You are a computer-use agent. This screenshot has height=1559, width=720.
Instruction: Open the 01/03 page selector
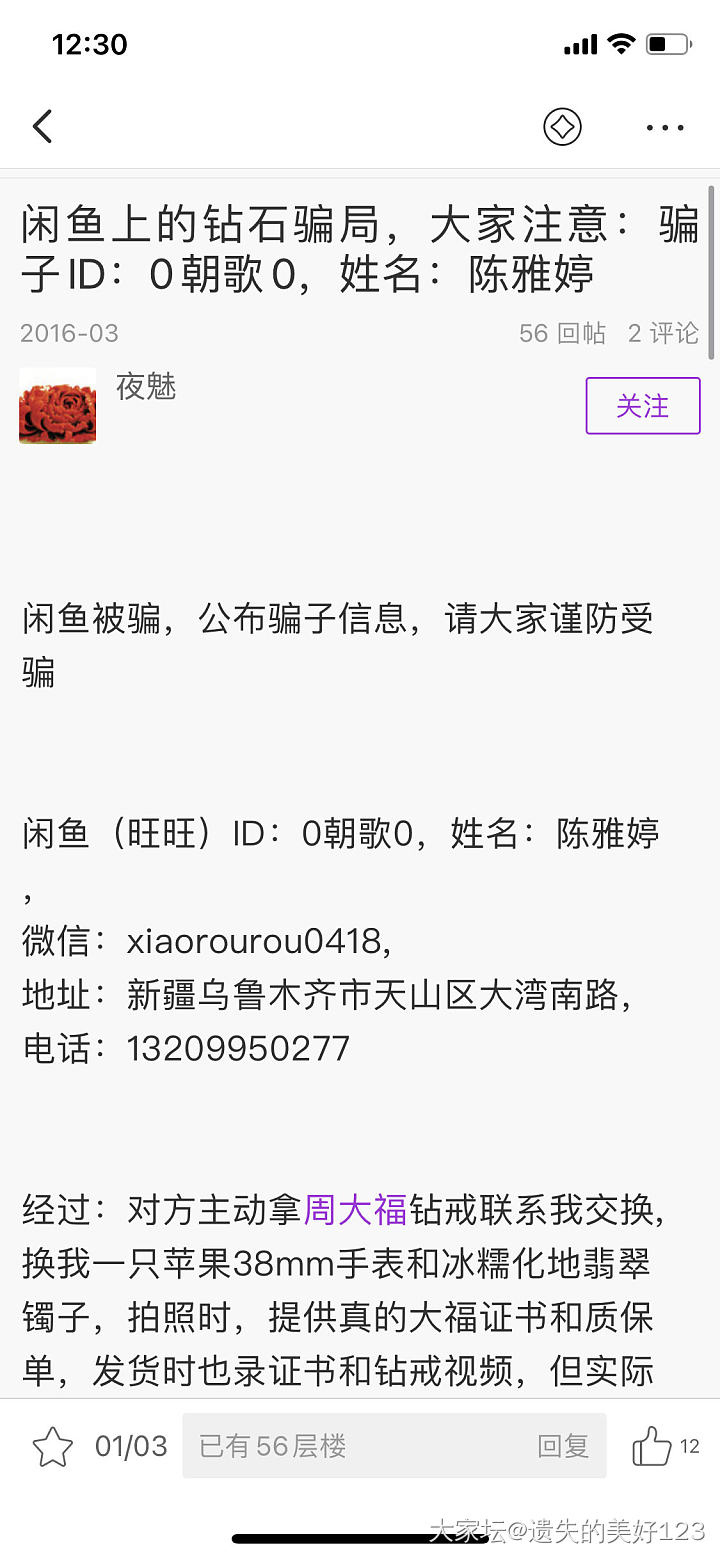point(131,1446)
